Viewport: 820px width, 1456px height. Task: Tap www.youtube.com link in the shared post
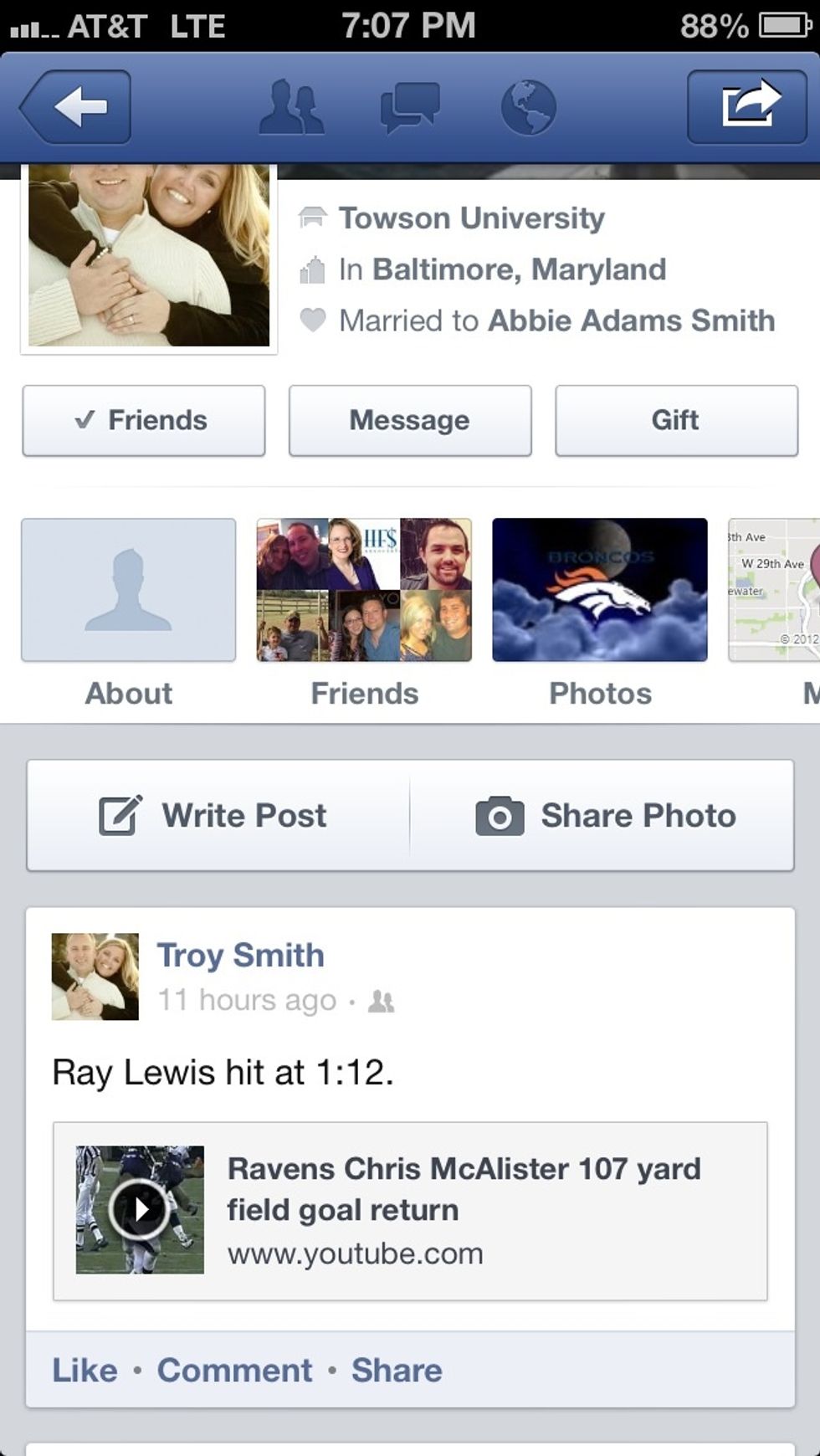pyautogui.click(x=355, y=1253)
